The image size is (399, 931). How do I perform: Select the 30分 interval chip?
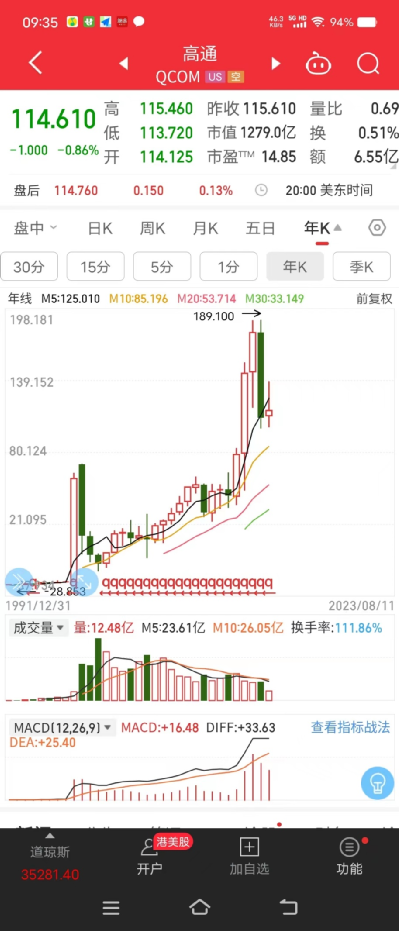click(29, 267)
